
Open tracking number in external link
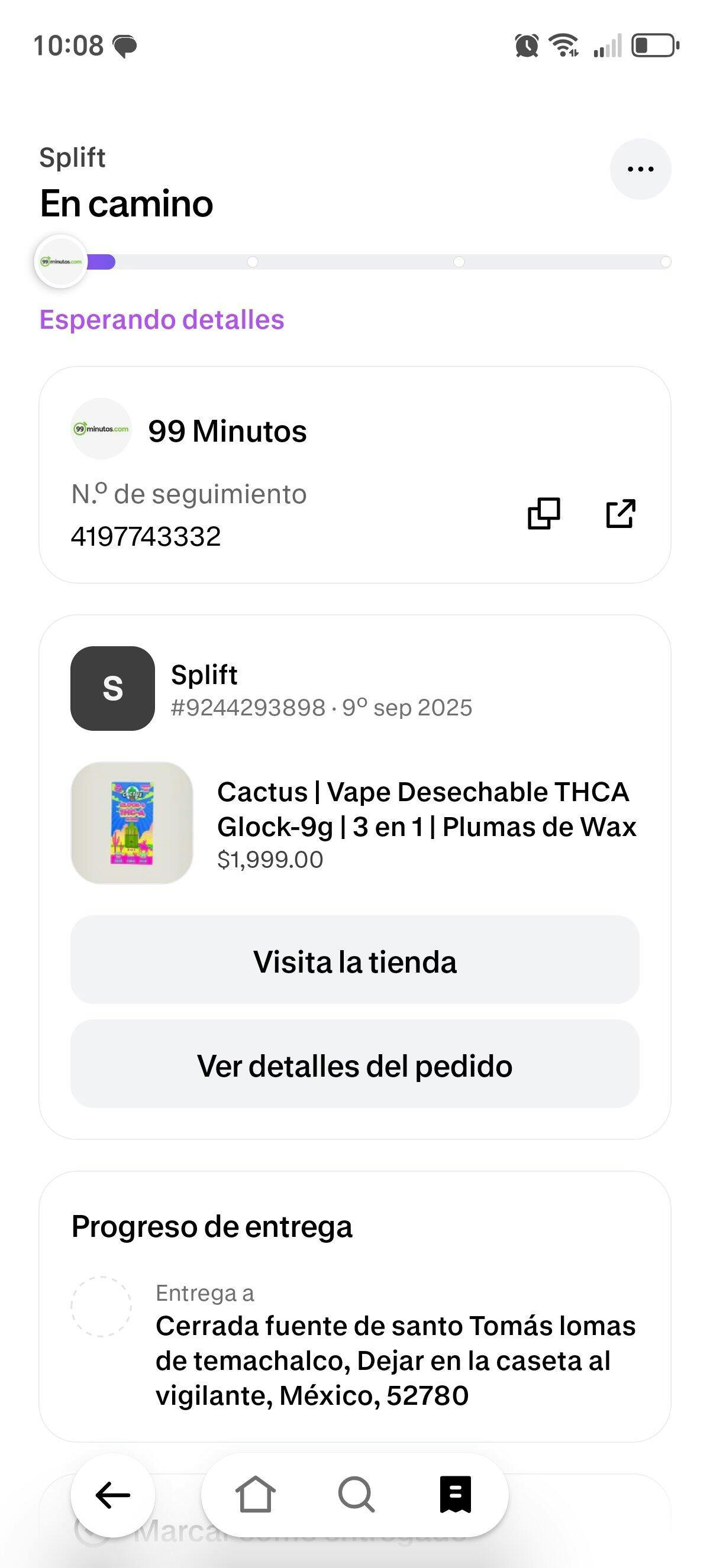[621, 513]
